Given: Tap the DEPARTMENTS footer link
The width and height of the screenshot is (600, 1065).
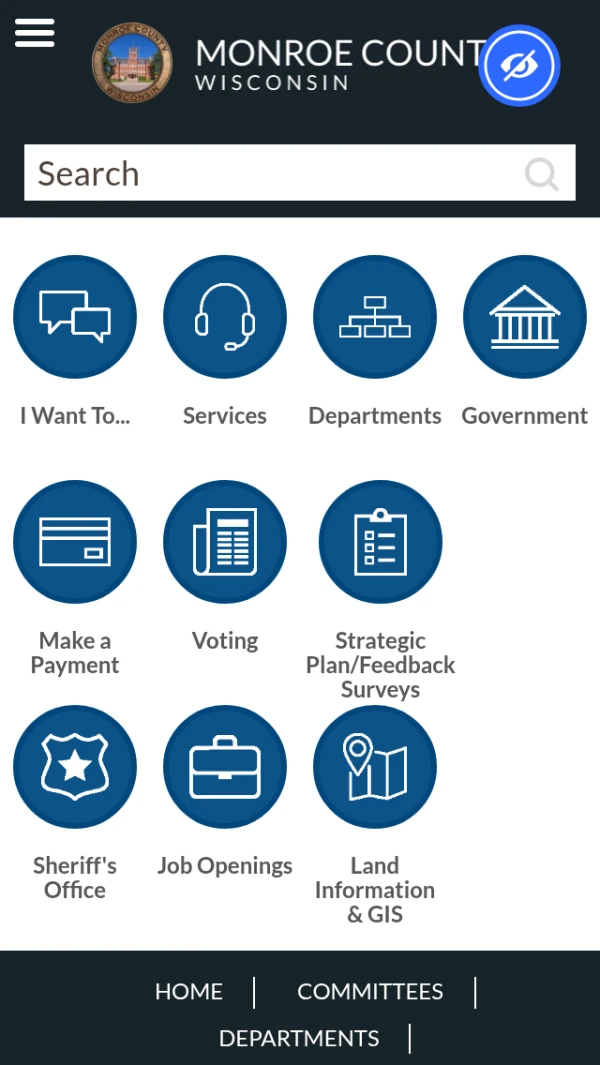Looking at the screenshot, I should 299,1038.
